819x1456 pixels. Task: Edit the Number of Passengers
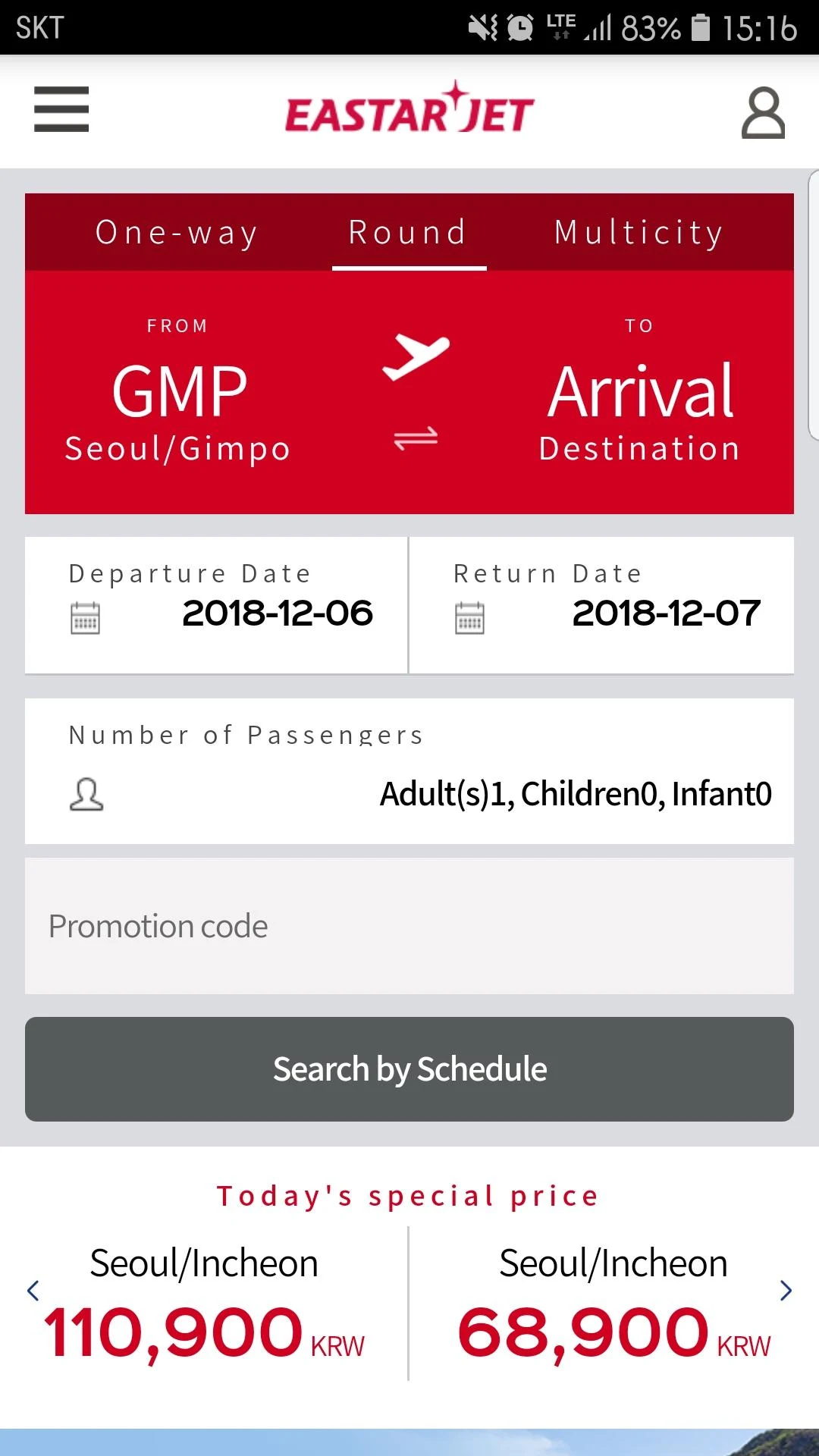pyautogui.click(x=409, y=770)
